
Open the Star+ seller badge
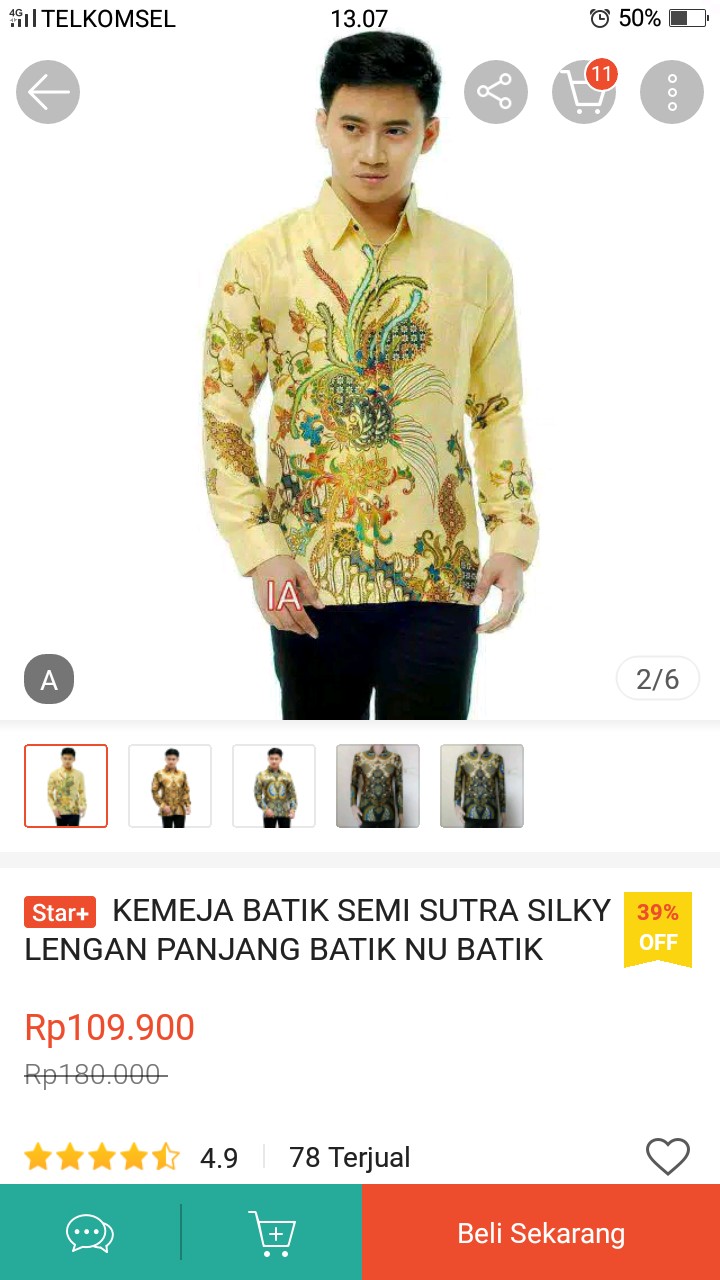(59, 912)
